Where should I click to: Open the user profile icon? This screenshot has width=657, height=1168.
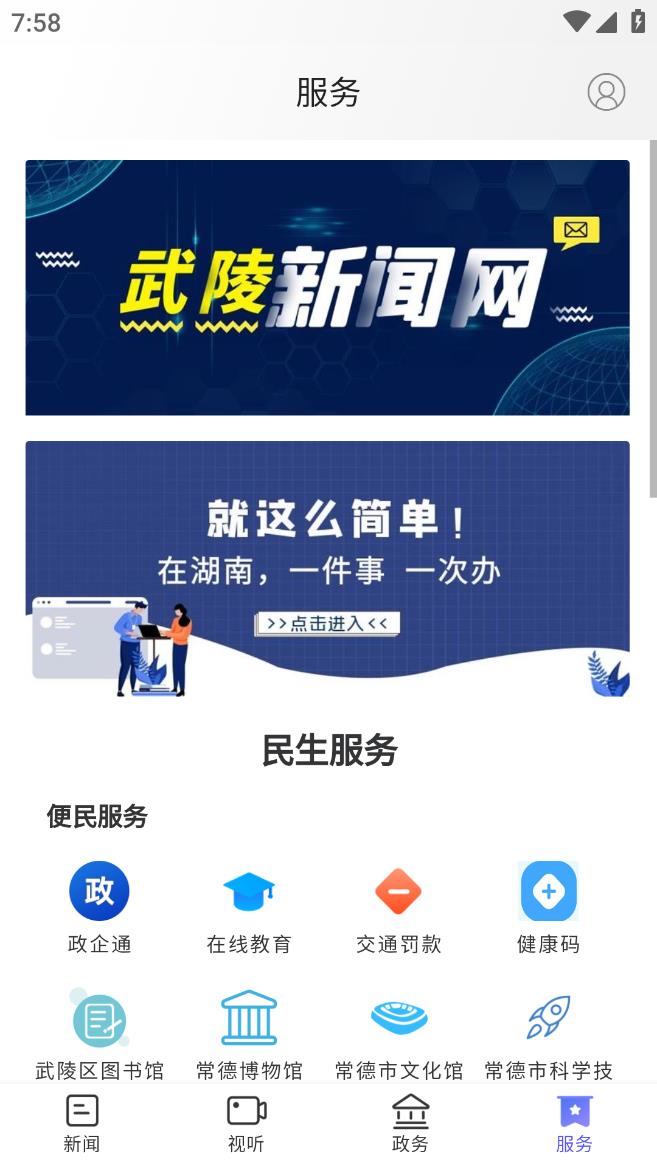(x=606, y=92)
